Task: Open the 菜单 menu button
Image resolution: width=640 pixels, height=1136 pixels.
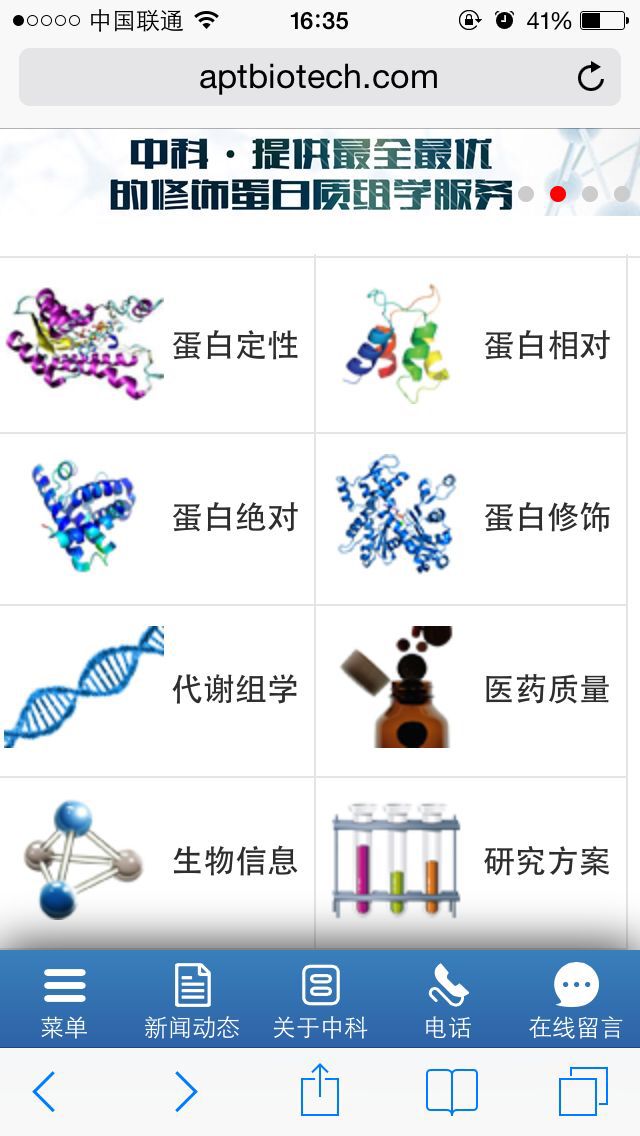Action: pyautogui.click(x=64, y=999)
